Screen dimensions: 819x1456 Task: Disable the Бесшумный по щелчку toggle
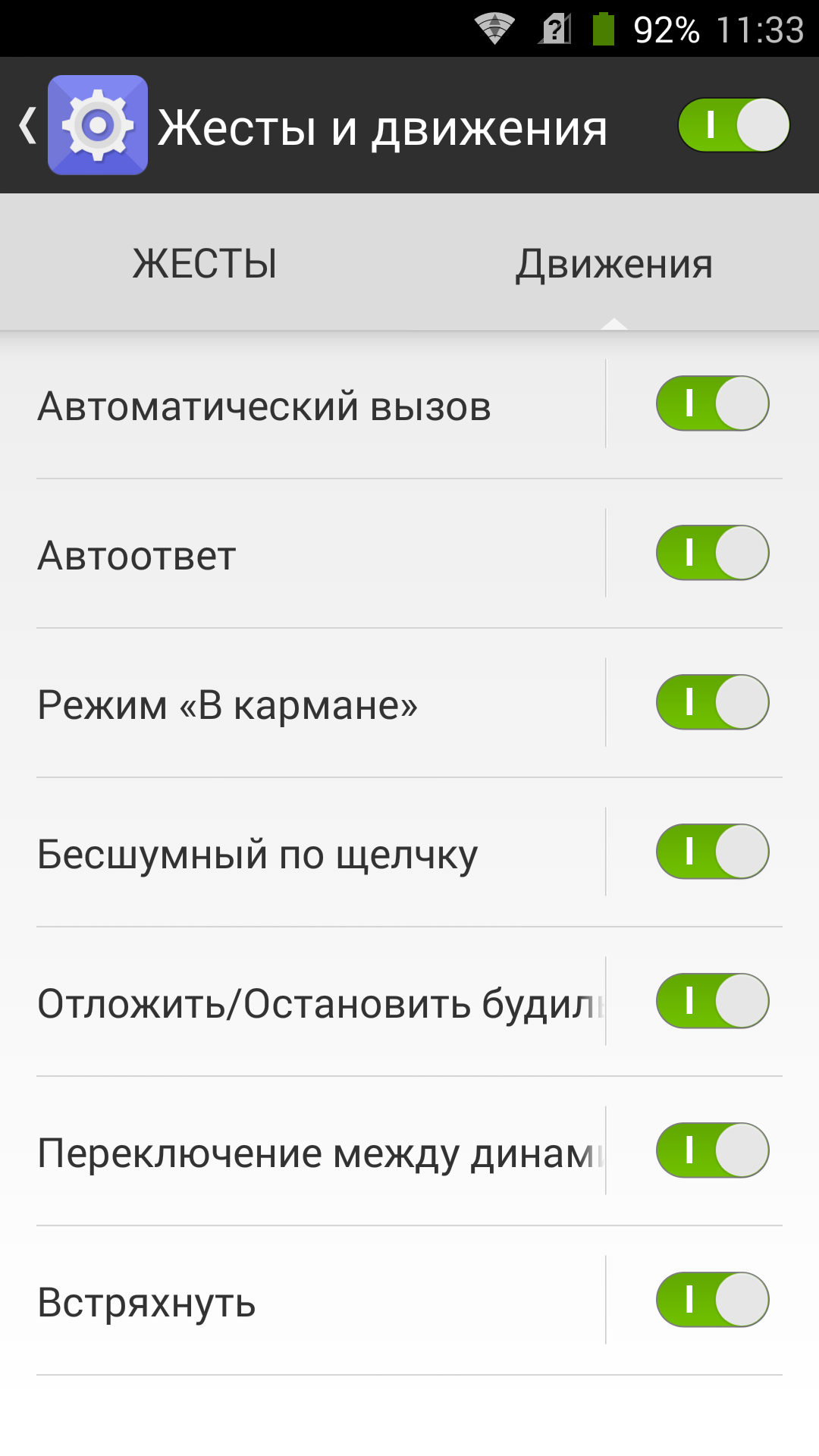click(x=712, y=852)
